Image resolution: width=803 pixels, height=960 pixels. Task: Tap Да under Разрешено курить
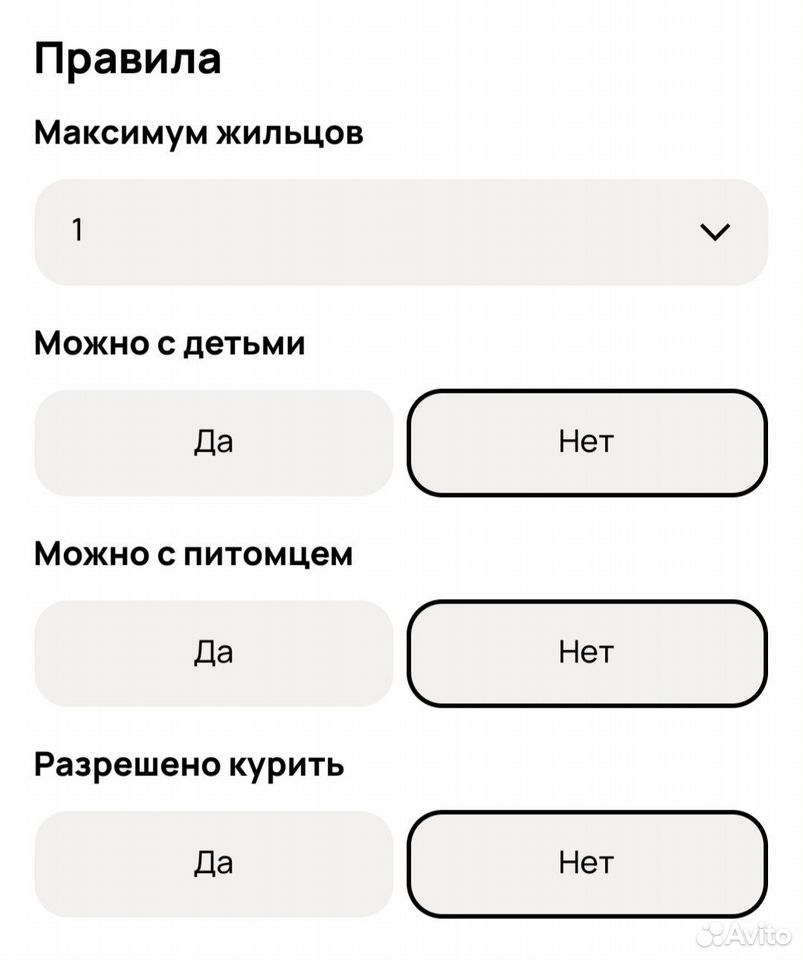214,864
